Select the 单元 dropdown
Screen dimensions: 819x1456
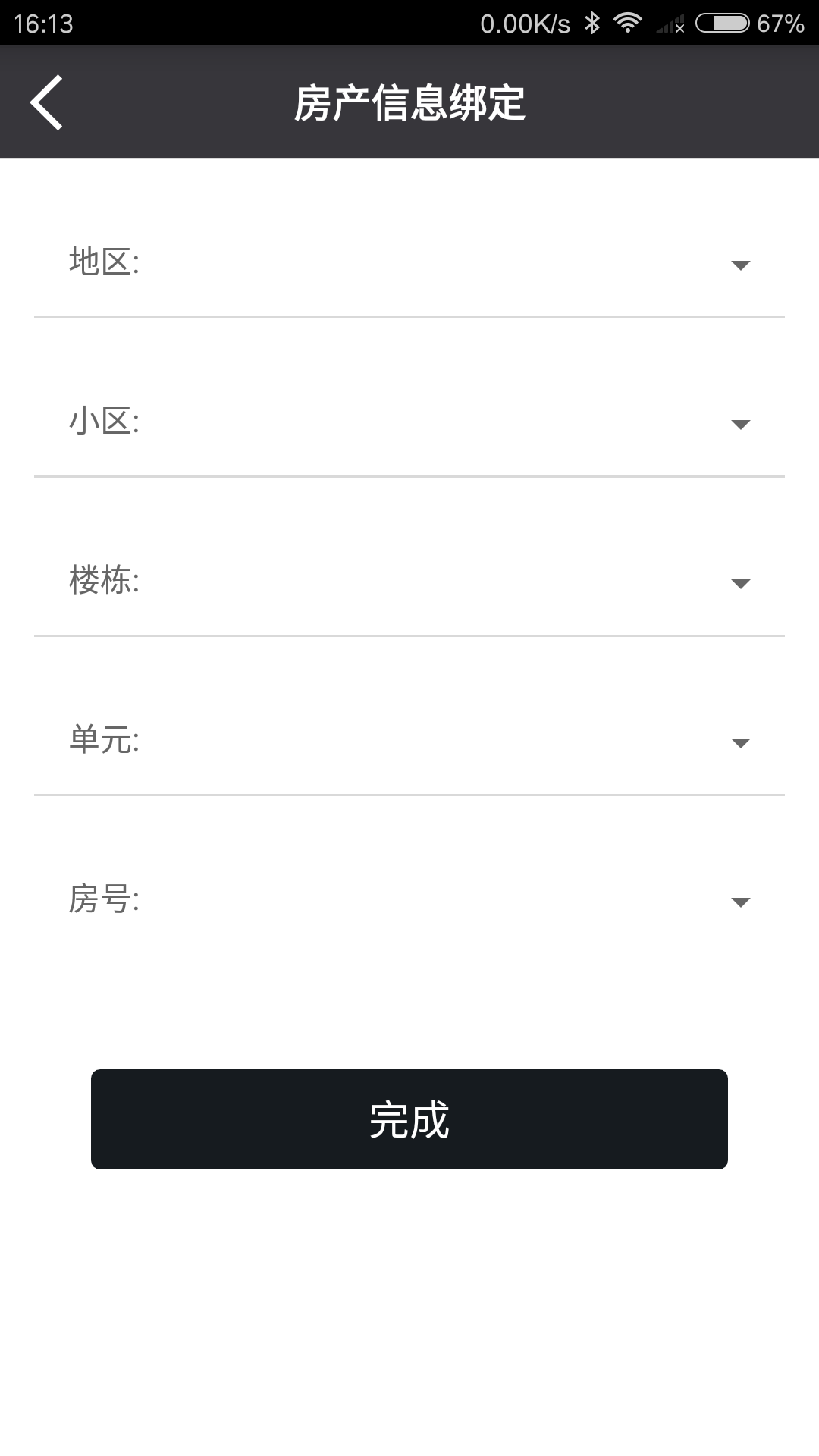click(409, 740)
